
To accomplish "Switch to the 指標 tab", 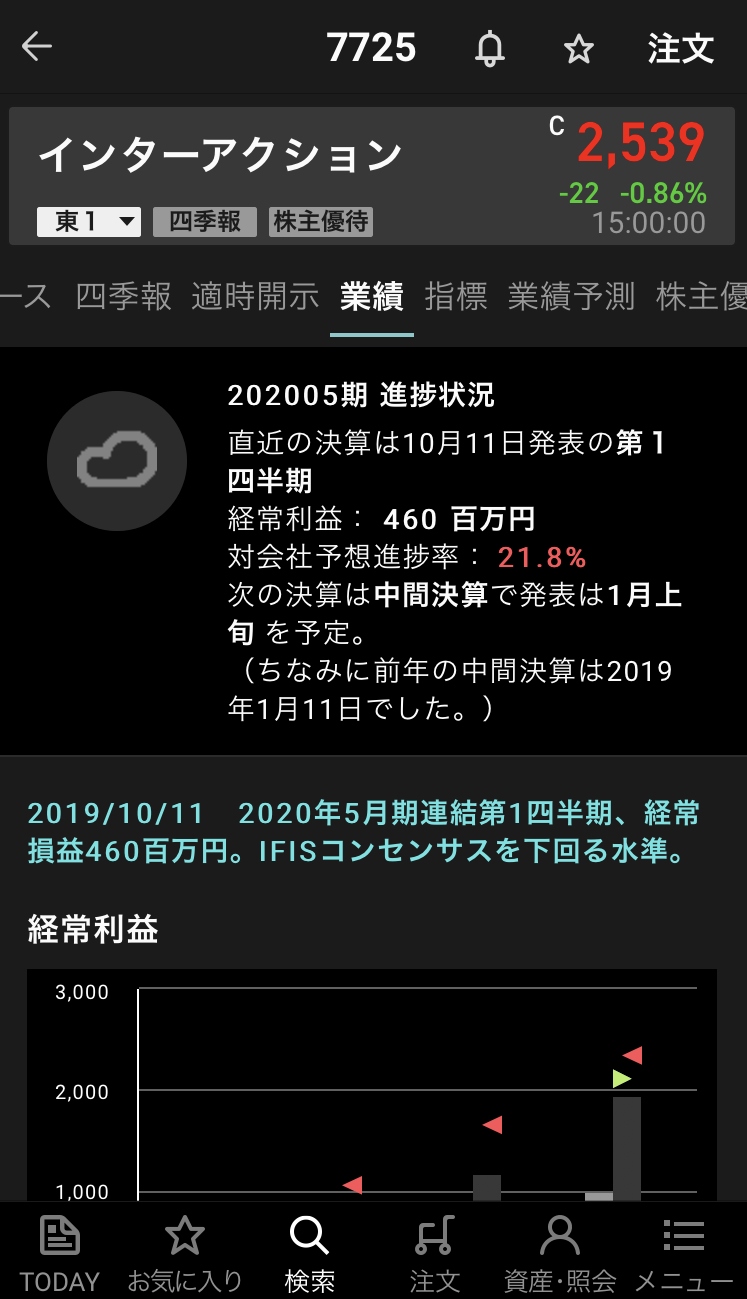I will pyautogui.click(x=455, y=296).
